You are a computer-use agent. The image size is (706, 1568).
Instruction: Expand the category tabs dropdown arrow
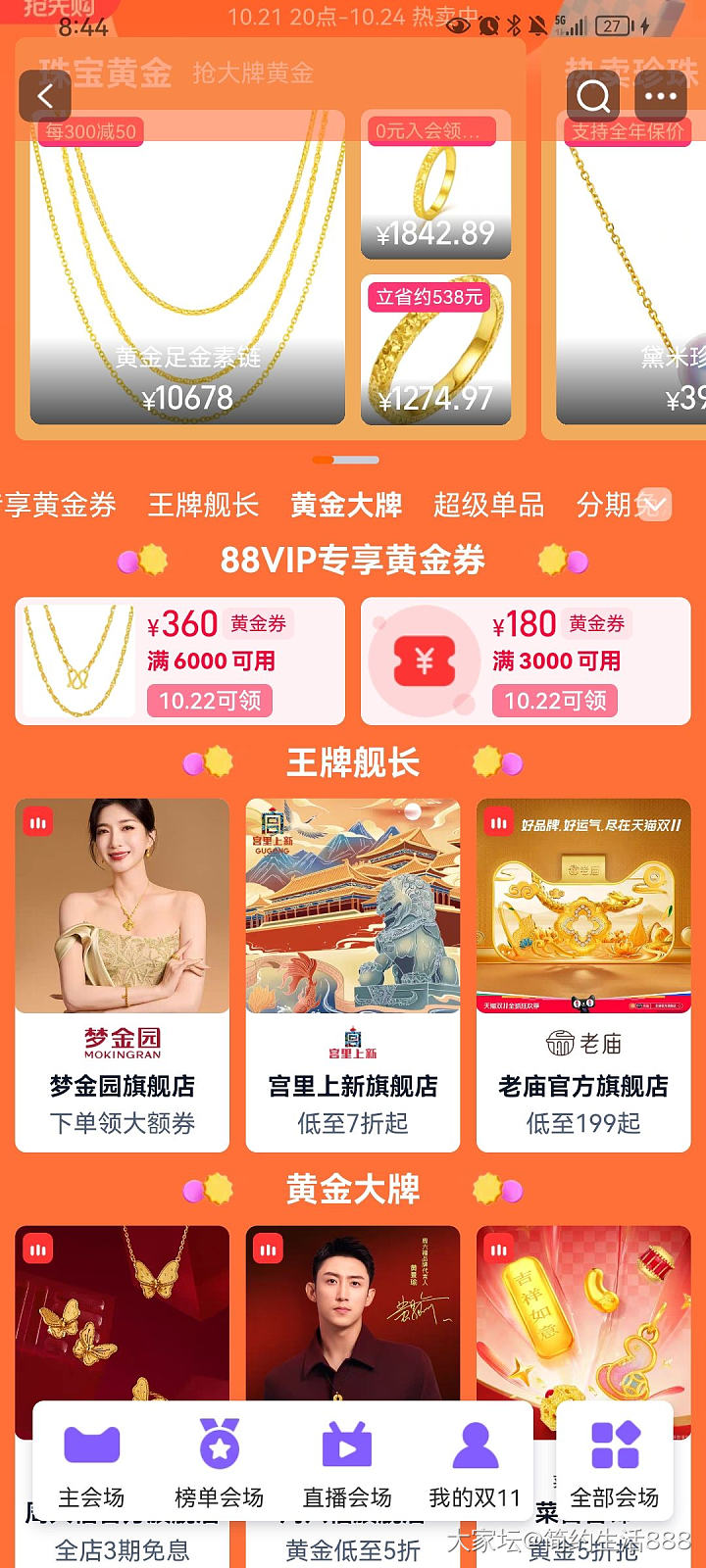click(x=654, y=505)
